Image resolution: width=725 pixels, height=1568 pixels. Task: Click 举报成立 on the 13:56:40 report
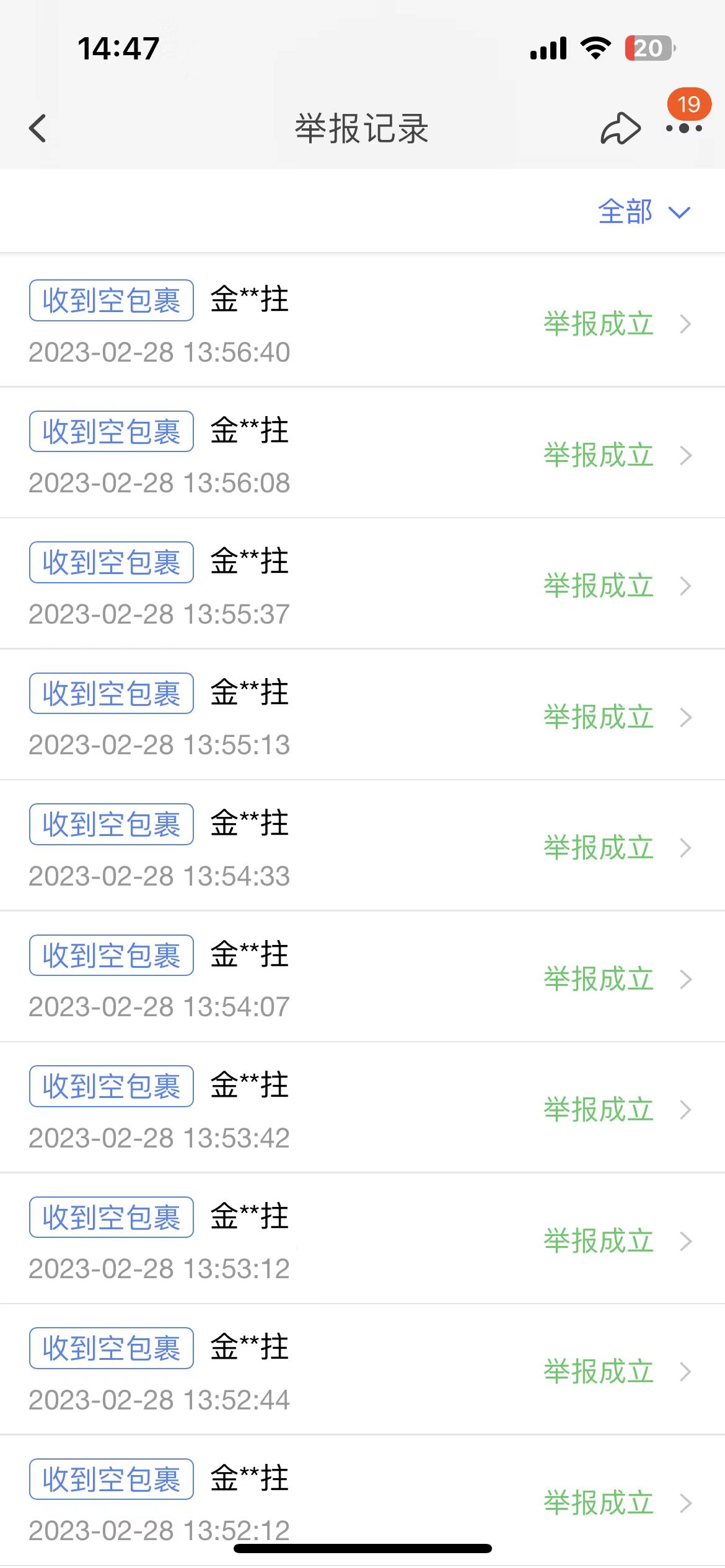598,323
